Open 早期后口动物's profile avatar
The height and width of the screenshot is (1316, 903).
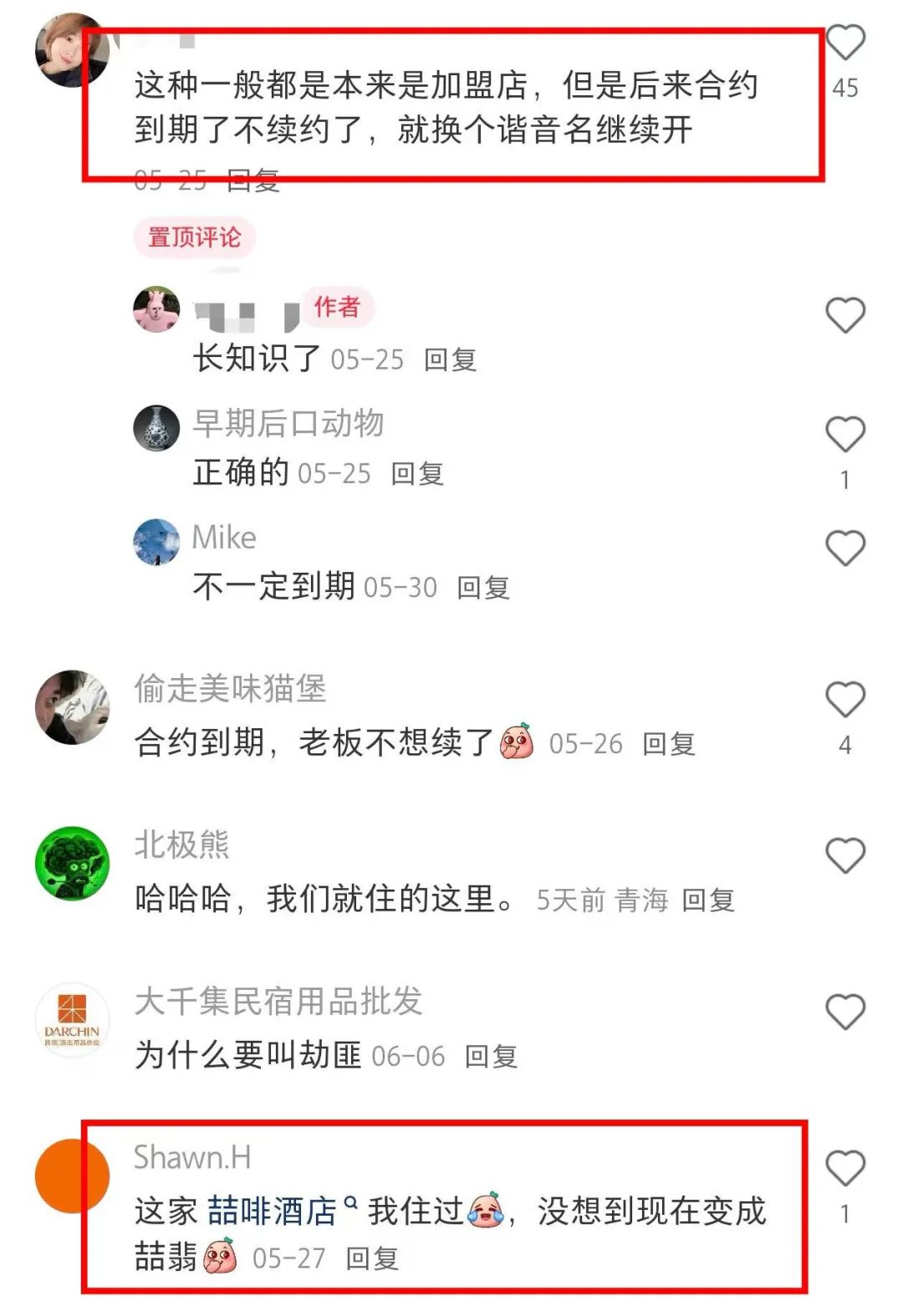point(156,428)
